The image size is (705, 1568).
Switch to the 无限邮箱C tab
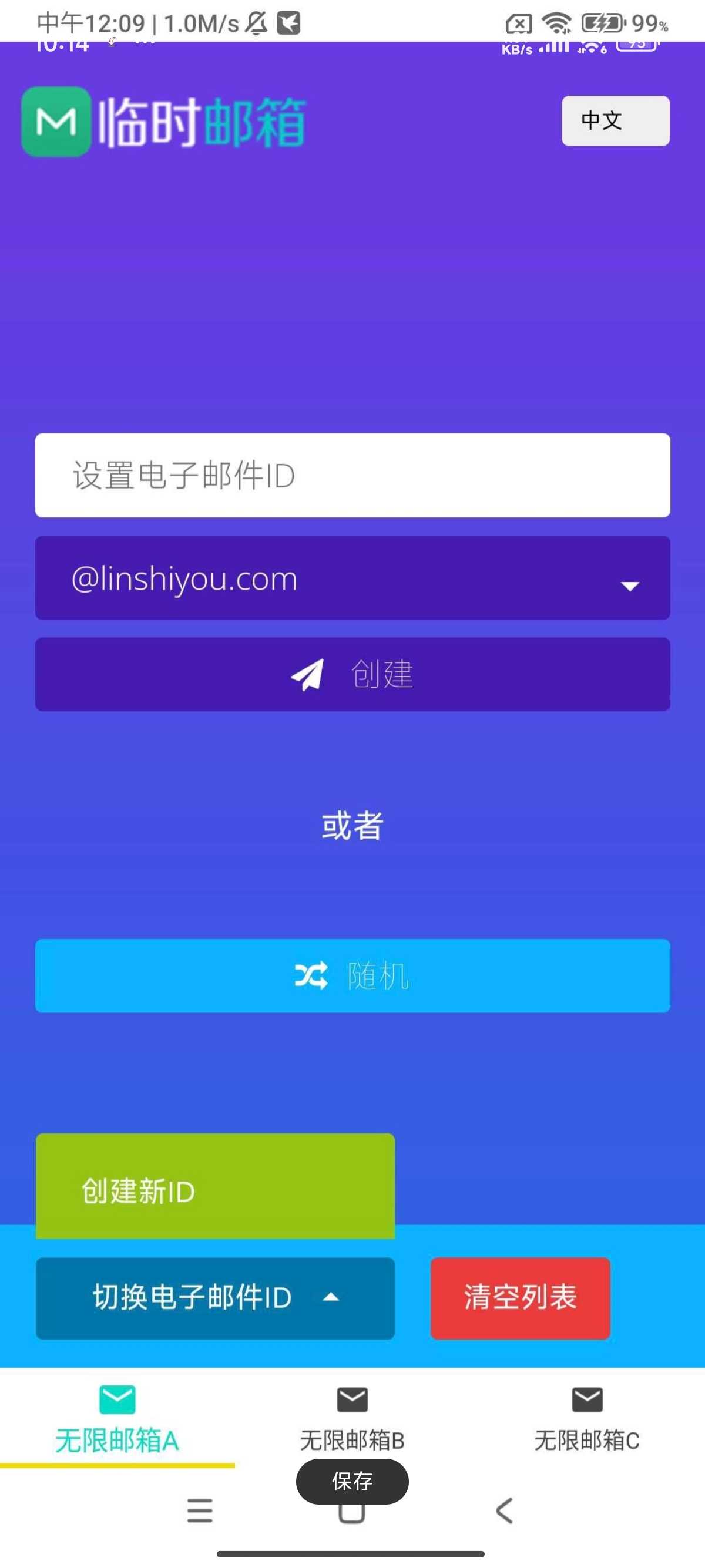(x=587, y=1421)
